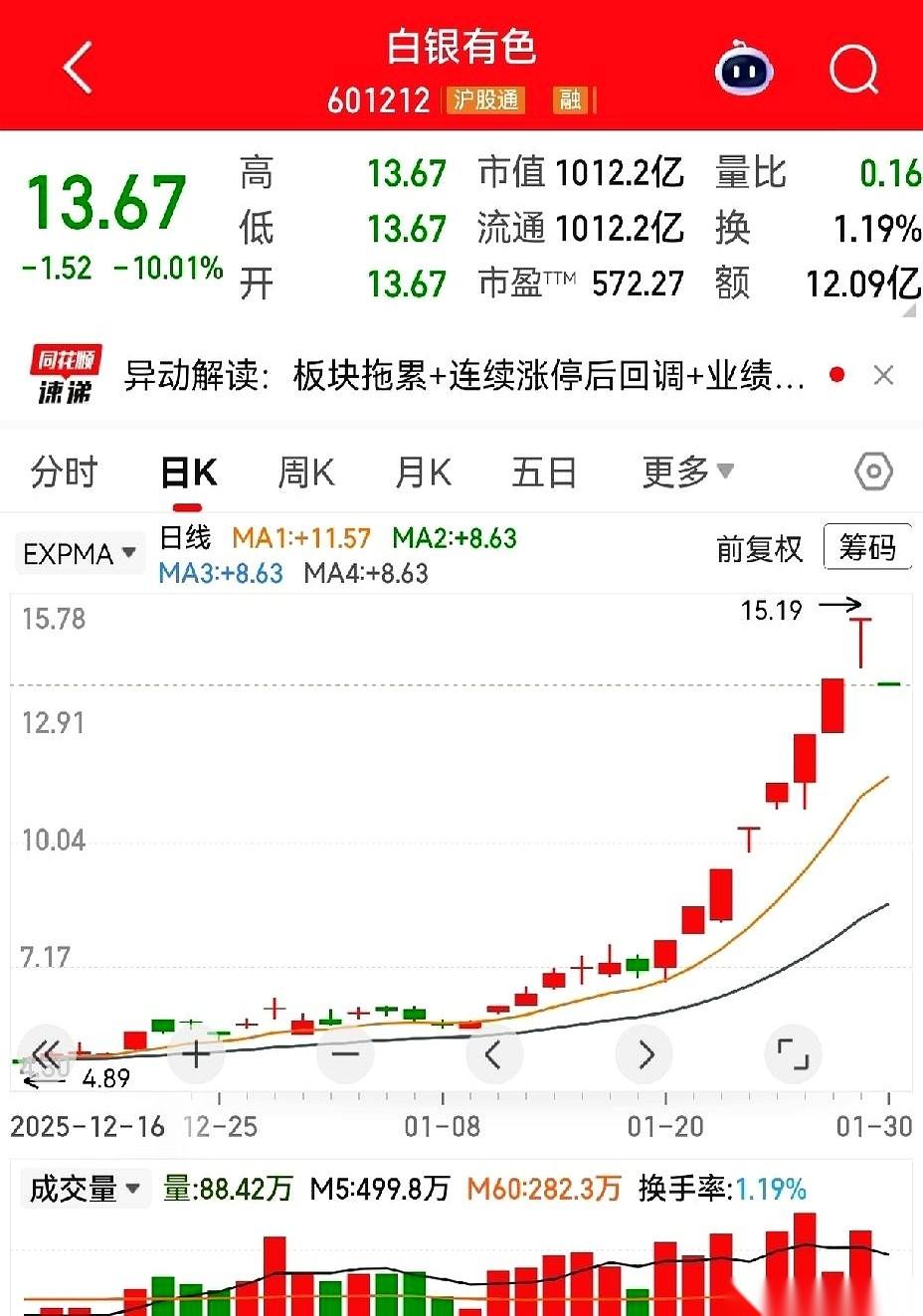Change the 成交量 indicator dropdown
This screenshot has height=1316, width=923.
point(85,1188)
